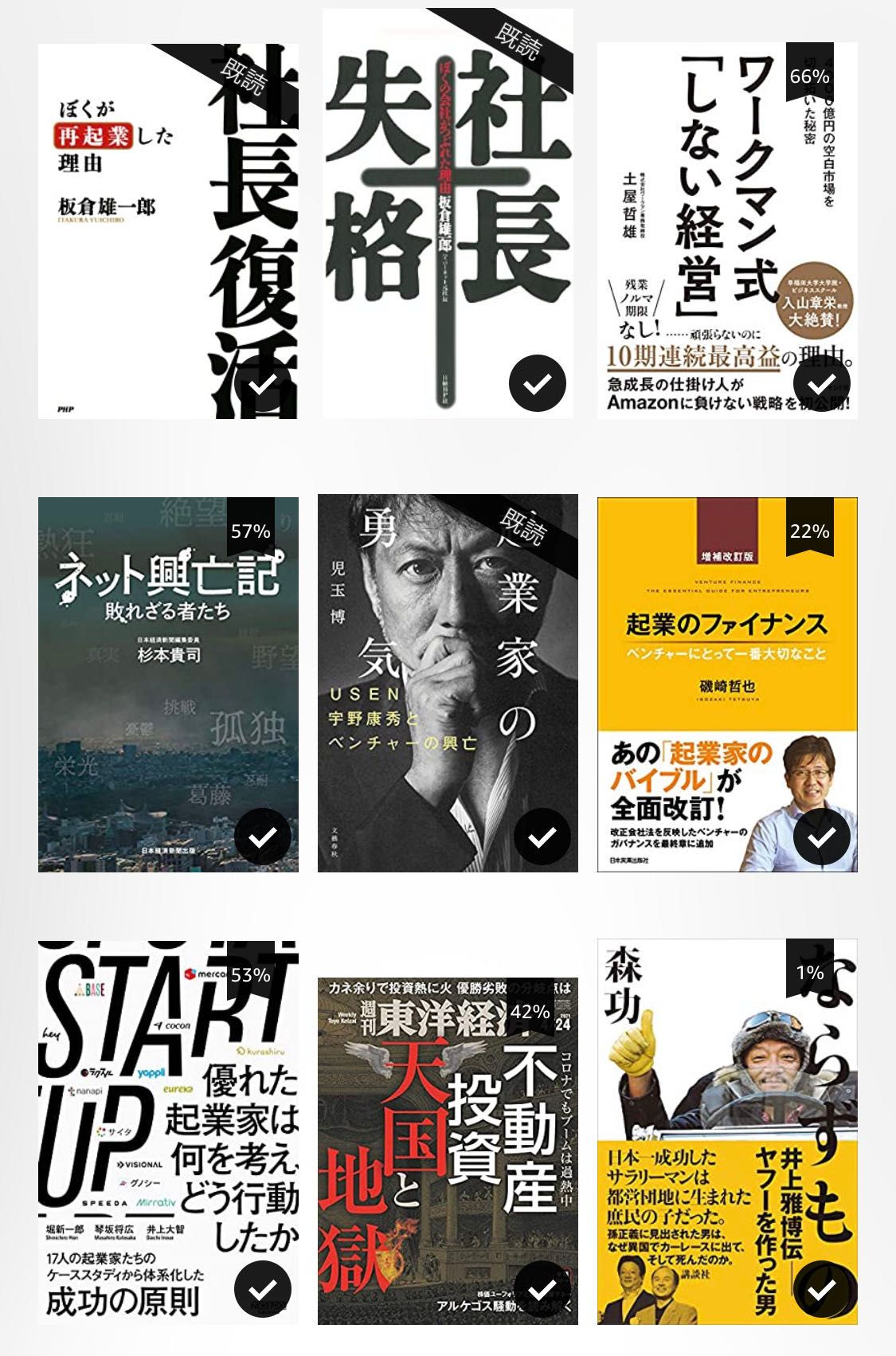Open 週刊東洋経済 不動産投資 magazine
This screenshot has width=896, height=1356.
(x=447, y=1150)
